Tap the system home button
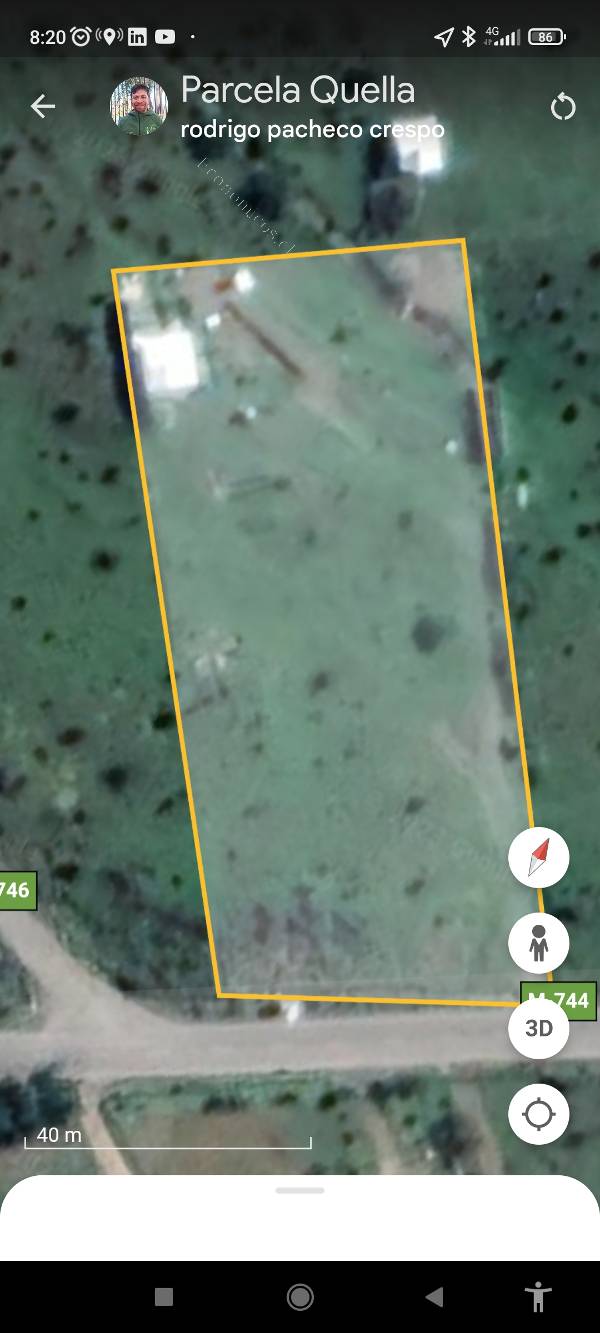This screenshot has width=600, height=1333. click(x=300, y=1297)
